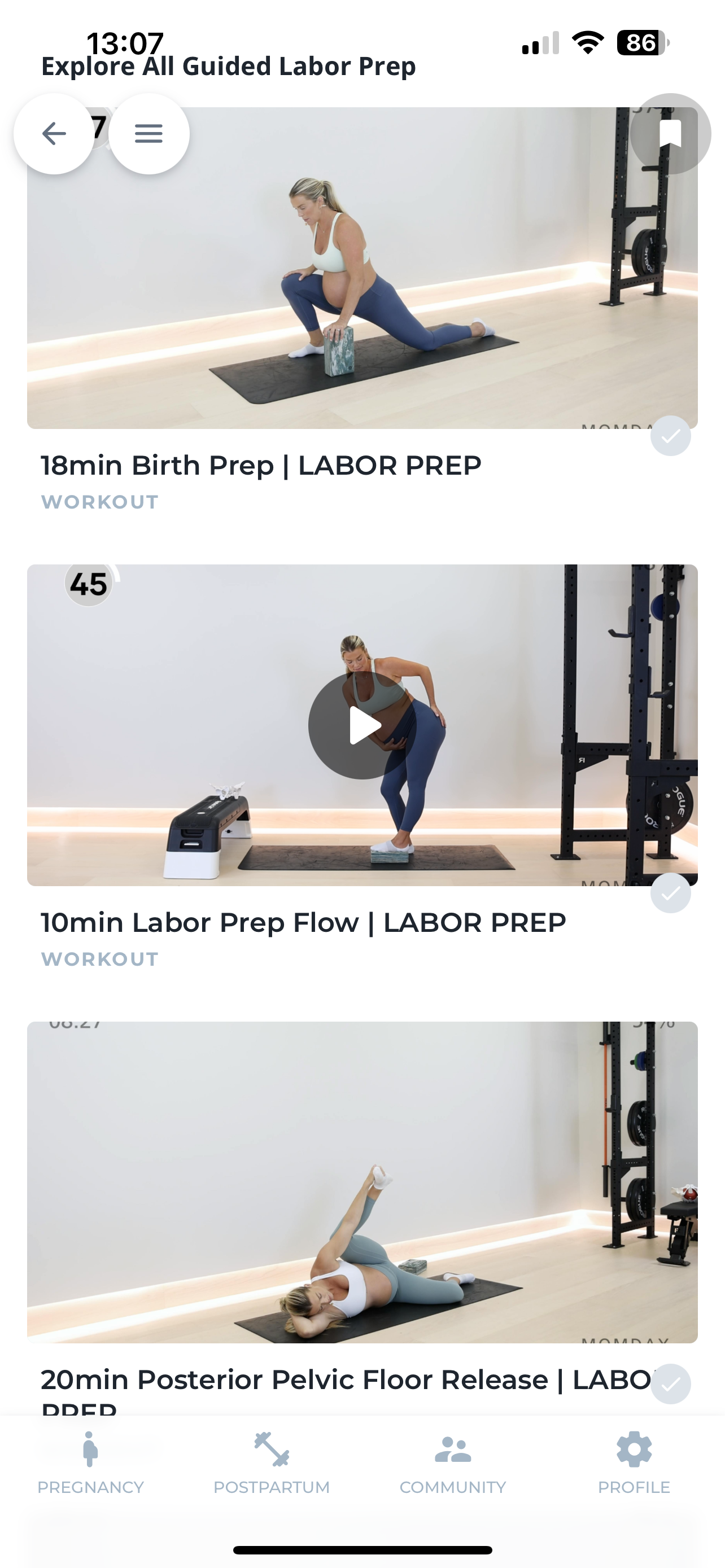Mark 18min Birth Prep as completed
The width and height of the screenshot is (725, 1568).
(670, 436)
